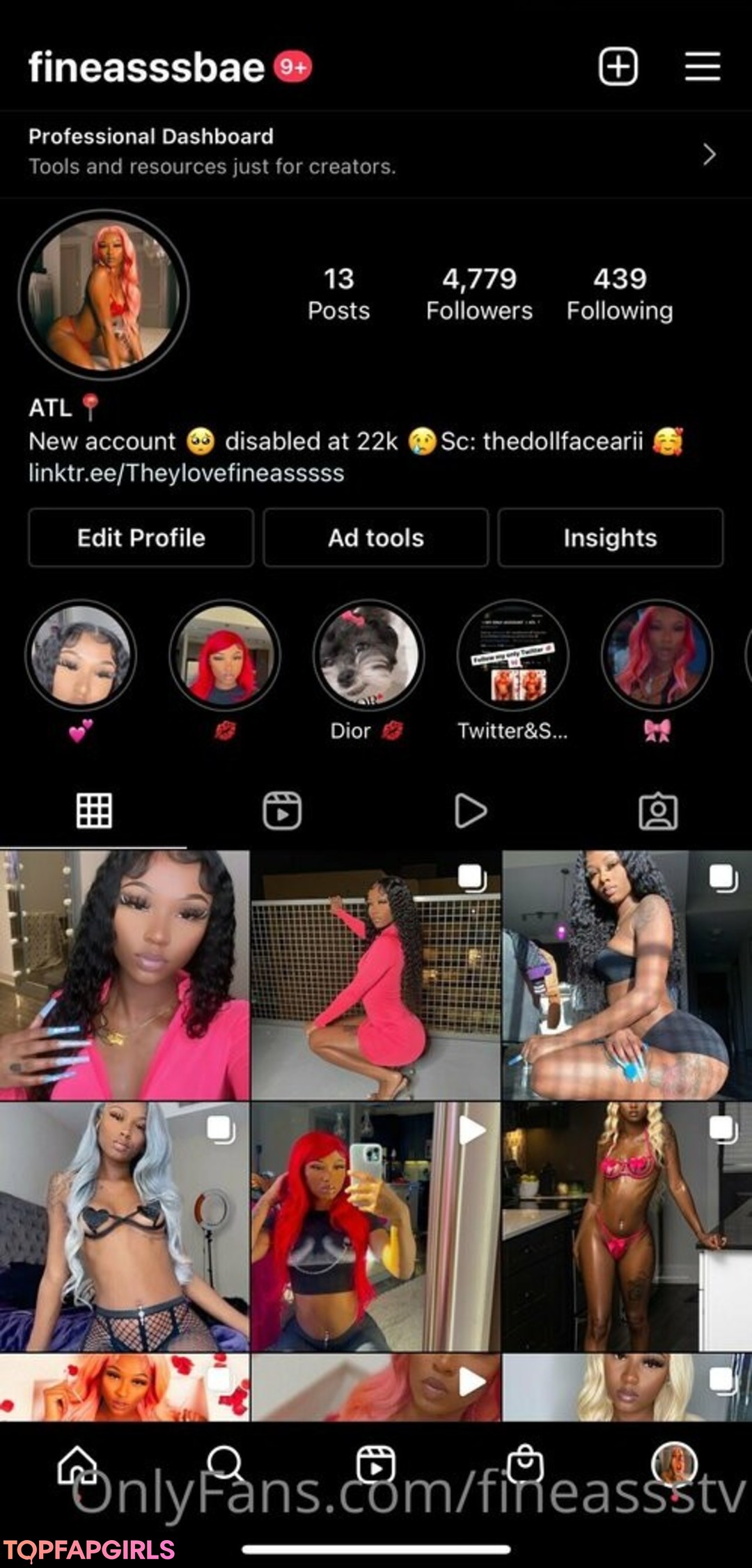Open the Twitter&S... story highlight
Image resolution: width=752 pixels, height=1568 pixels.
click(x=512, y=655)
